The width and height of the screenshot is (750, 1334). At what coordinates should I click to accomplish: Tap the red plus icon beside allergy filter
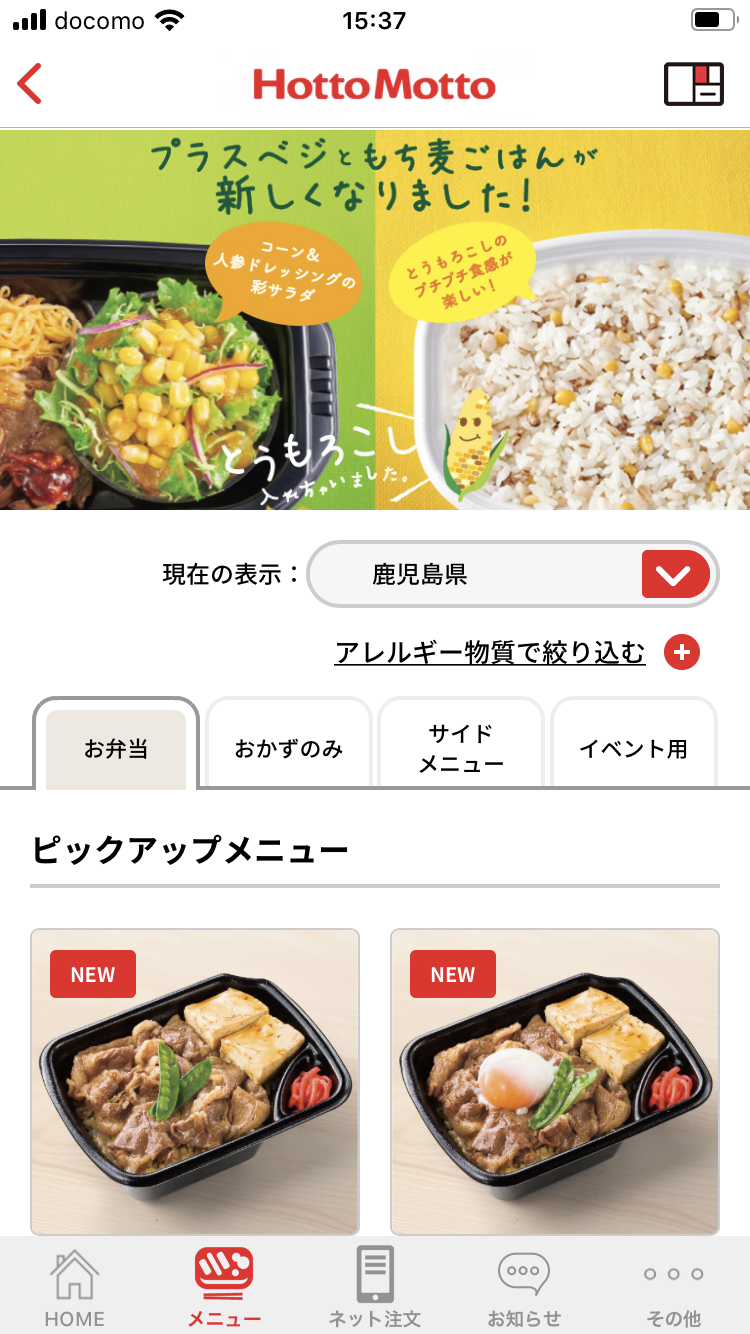click(x=682, y=652)
